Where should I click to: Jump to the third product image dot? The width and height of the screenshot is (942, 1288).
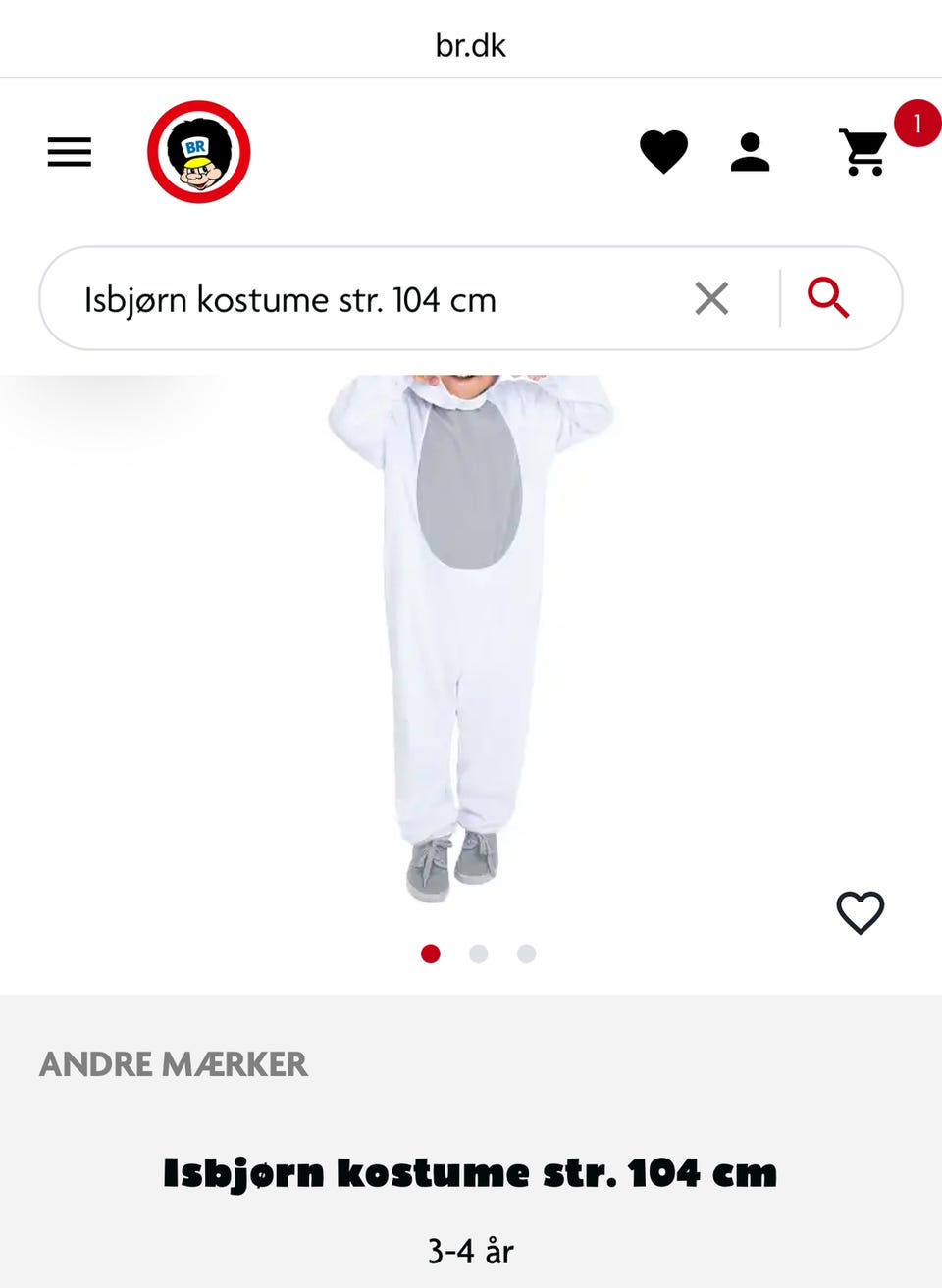(527, 953)
